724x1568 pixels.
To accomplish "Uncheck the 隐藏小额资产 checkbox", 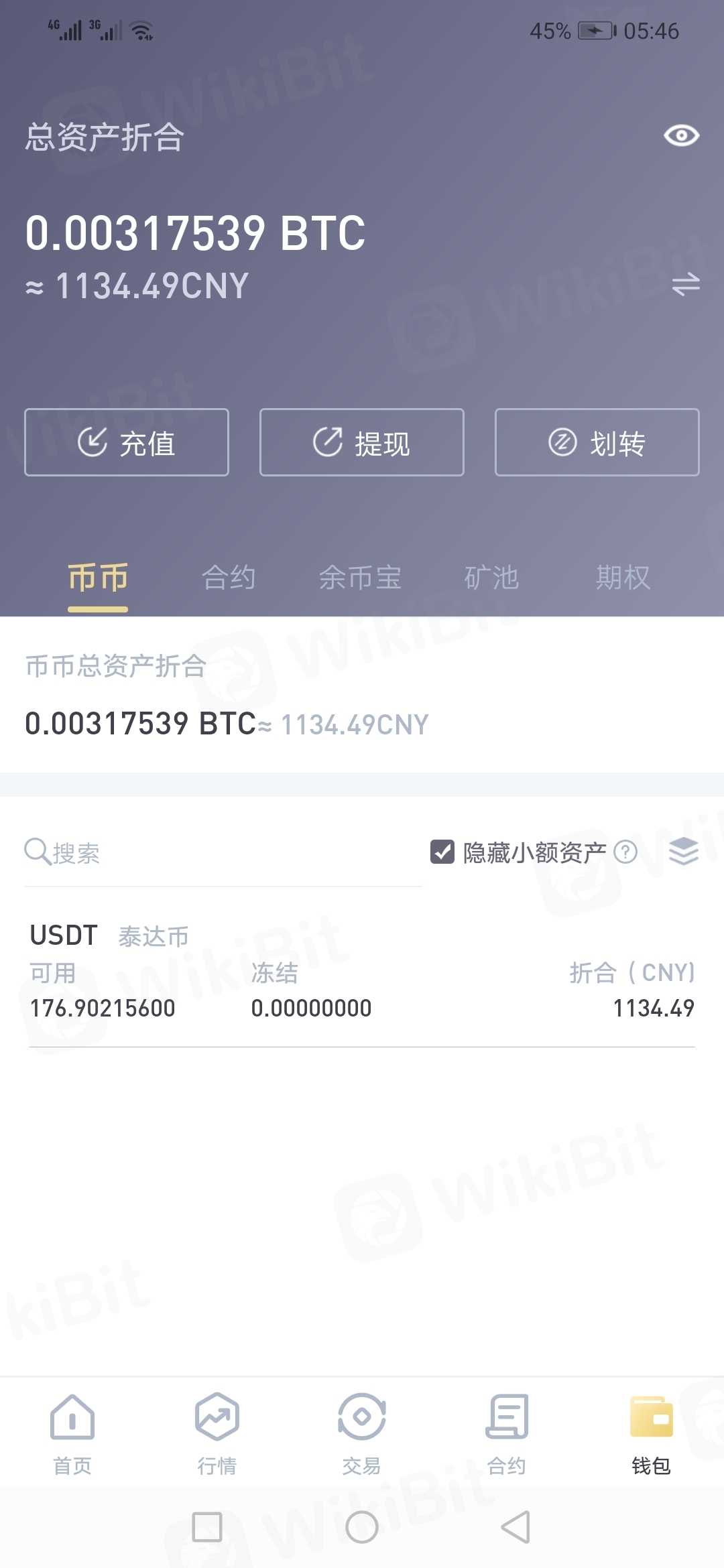I will tap(442, 852).
